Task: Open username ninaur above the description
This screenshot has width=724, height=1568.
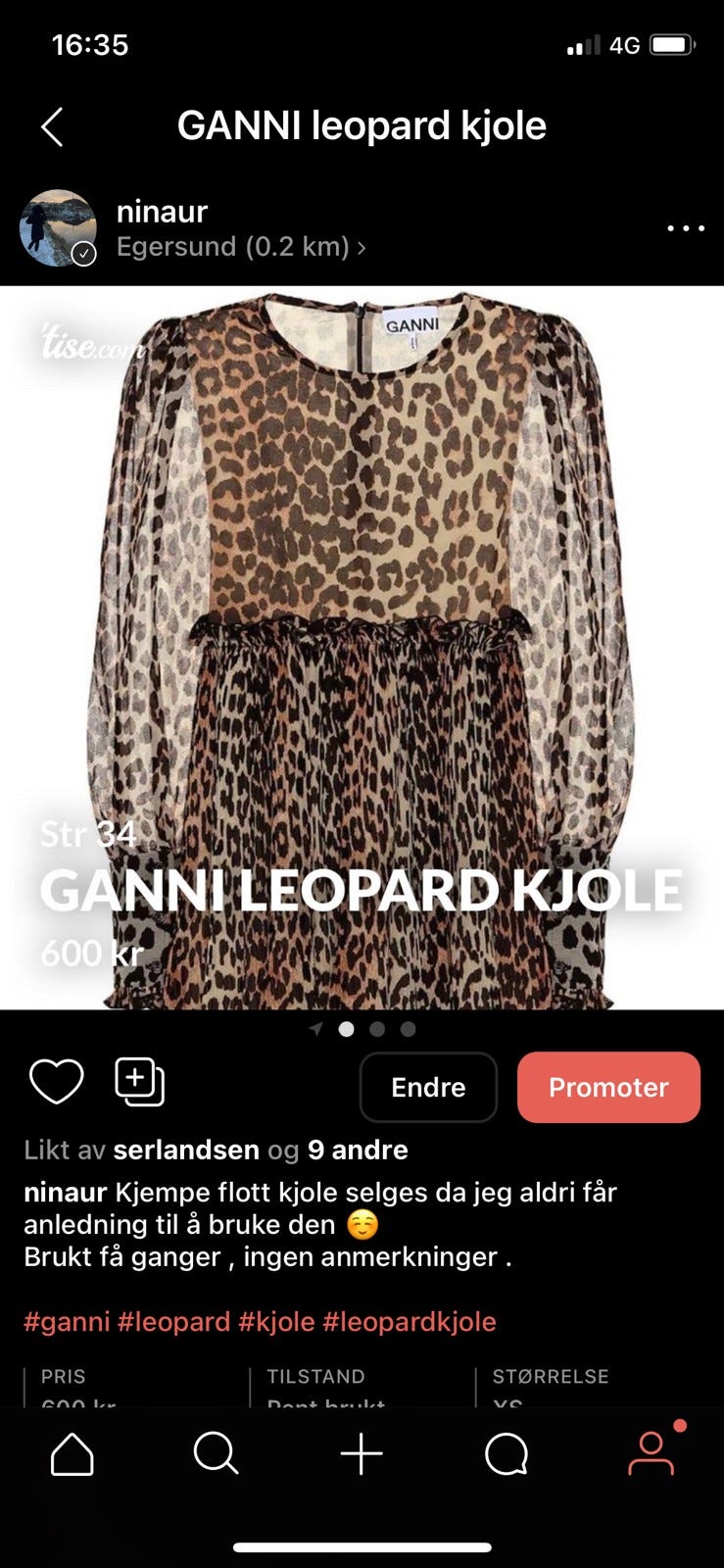Action: (x=63, y=1192)
